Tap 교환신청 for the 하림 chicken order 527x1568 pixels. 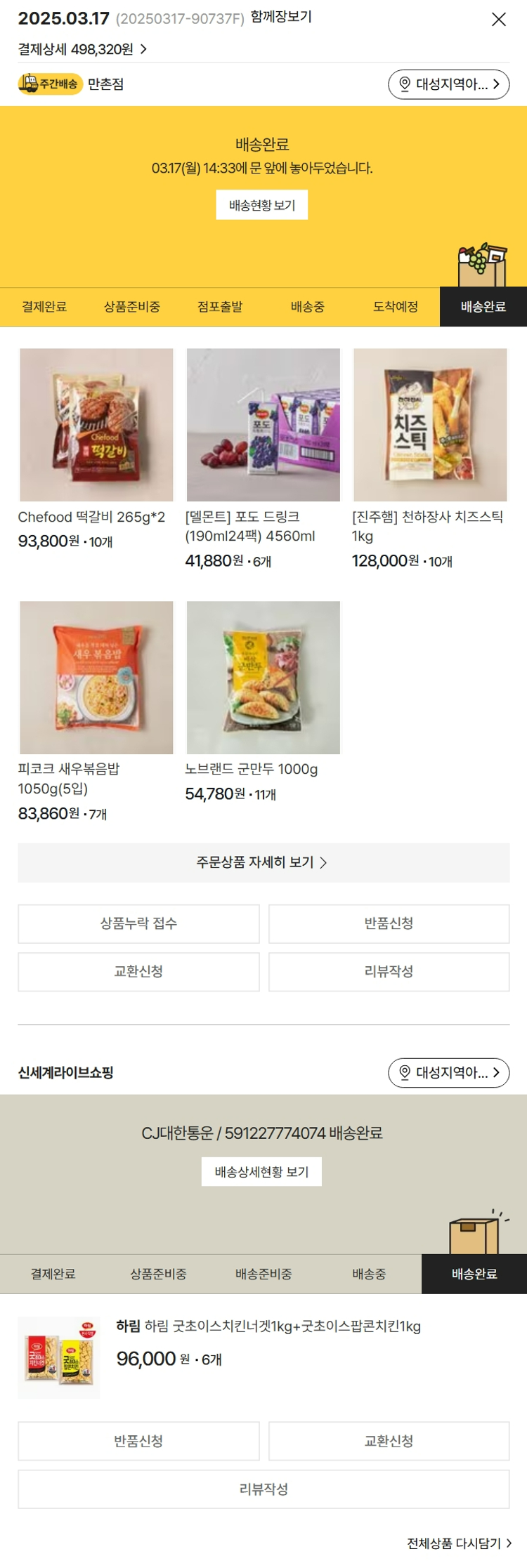(x=389, y=1441)
